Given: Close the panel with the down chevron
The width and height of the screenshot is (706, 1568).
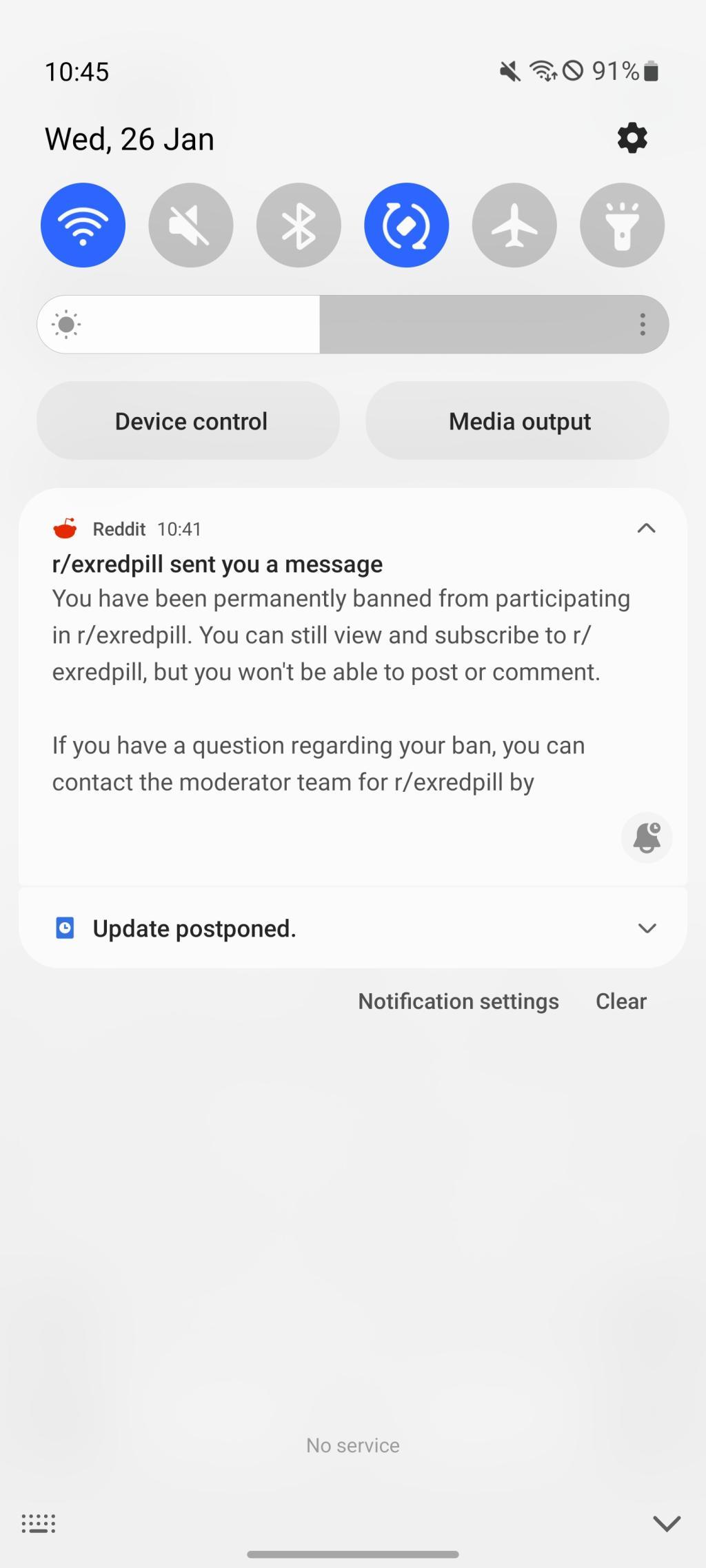Looking at the screenshot, I should point(666,1523).
